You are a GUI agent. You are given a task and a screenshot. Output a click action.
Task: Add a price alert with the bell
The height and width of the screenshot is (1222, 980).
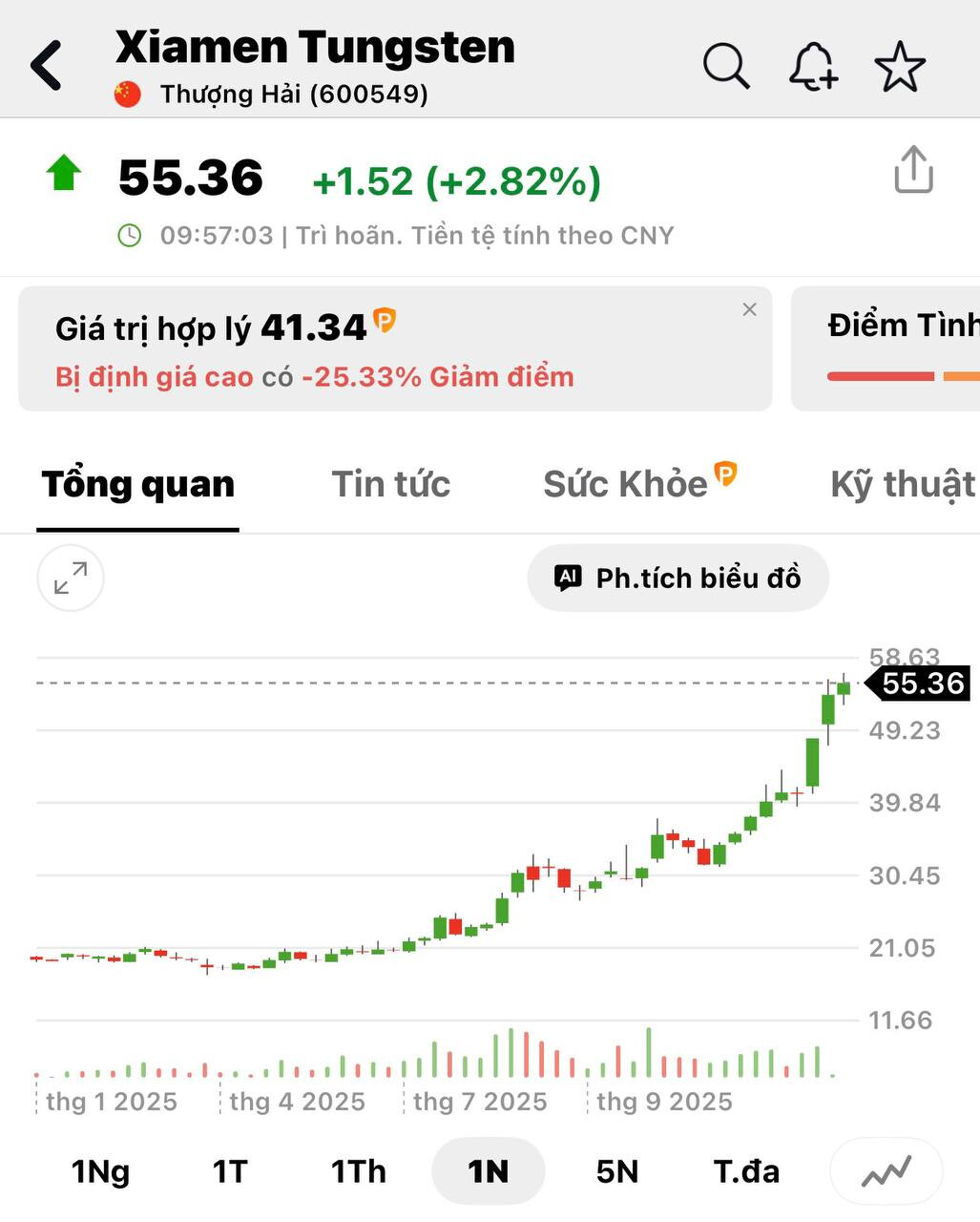point(813,67)
